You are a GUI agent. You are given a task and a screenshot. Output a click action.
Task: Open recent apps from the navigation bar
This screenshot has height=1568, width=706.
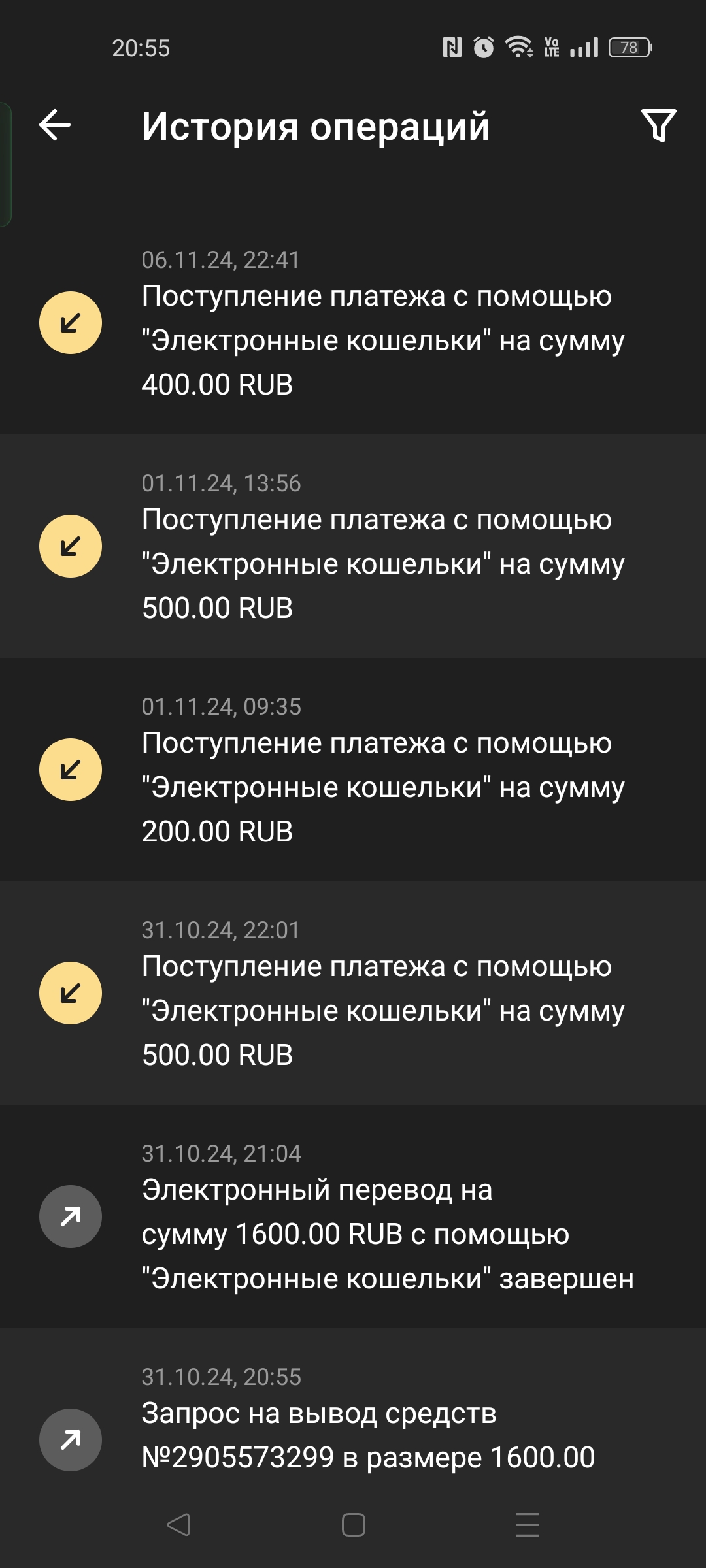pos(527,1525)
